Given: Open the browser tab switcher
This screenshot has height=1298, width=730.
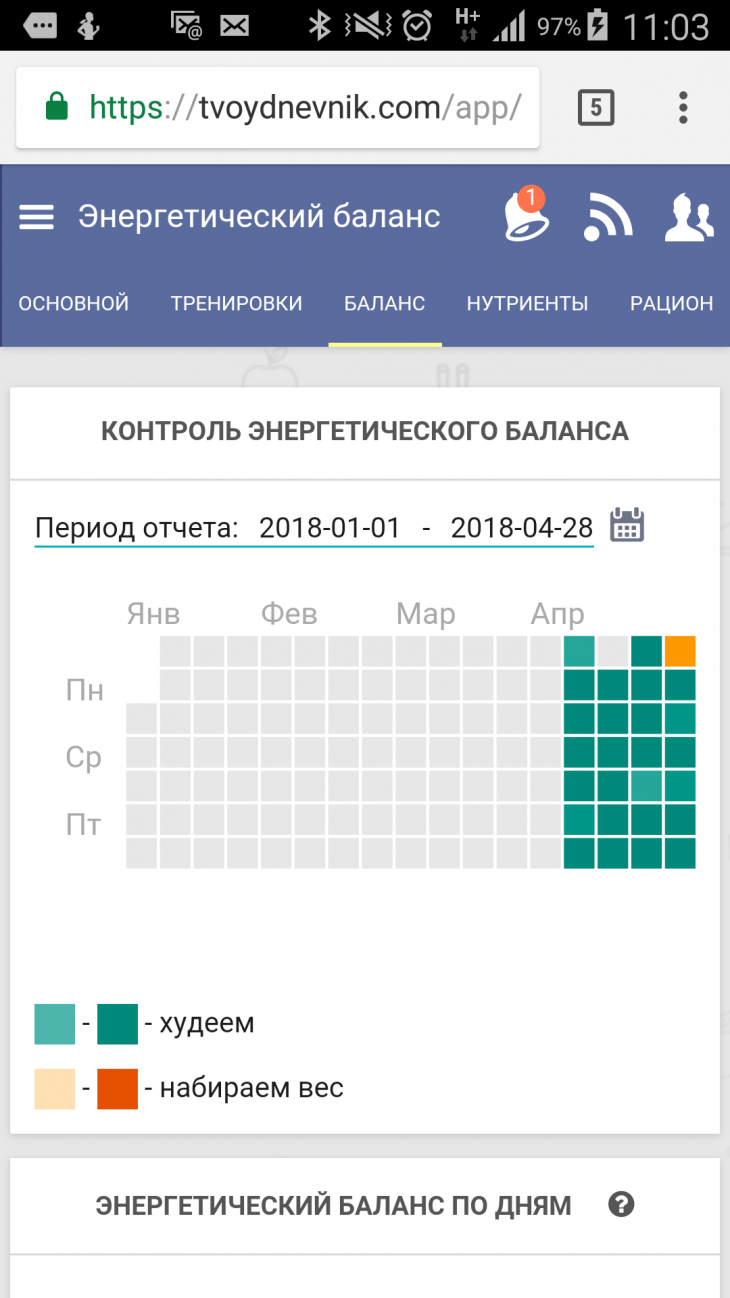Looking at the screenshot, I should tap(596, 108).
